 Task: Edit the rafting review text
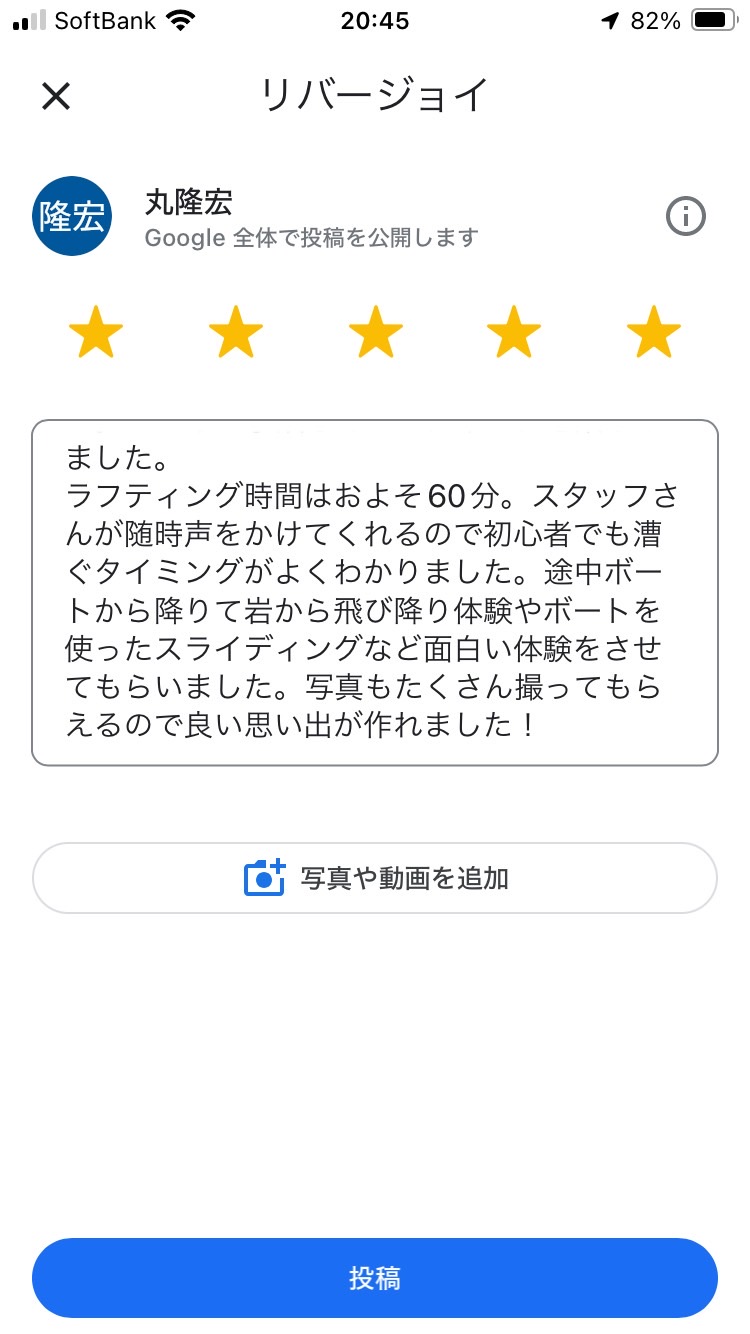375,593
